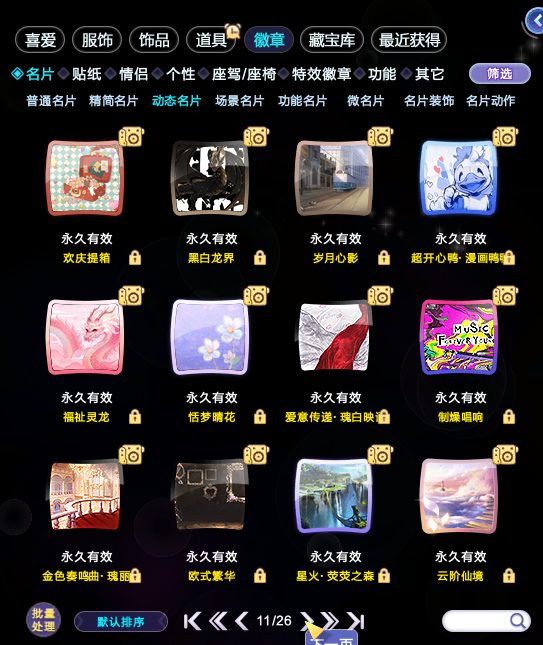The height and width of the screenshot is (645, 543).
Task: Switch to 场景名片 subcategory
Action: 239,101
